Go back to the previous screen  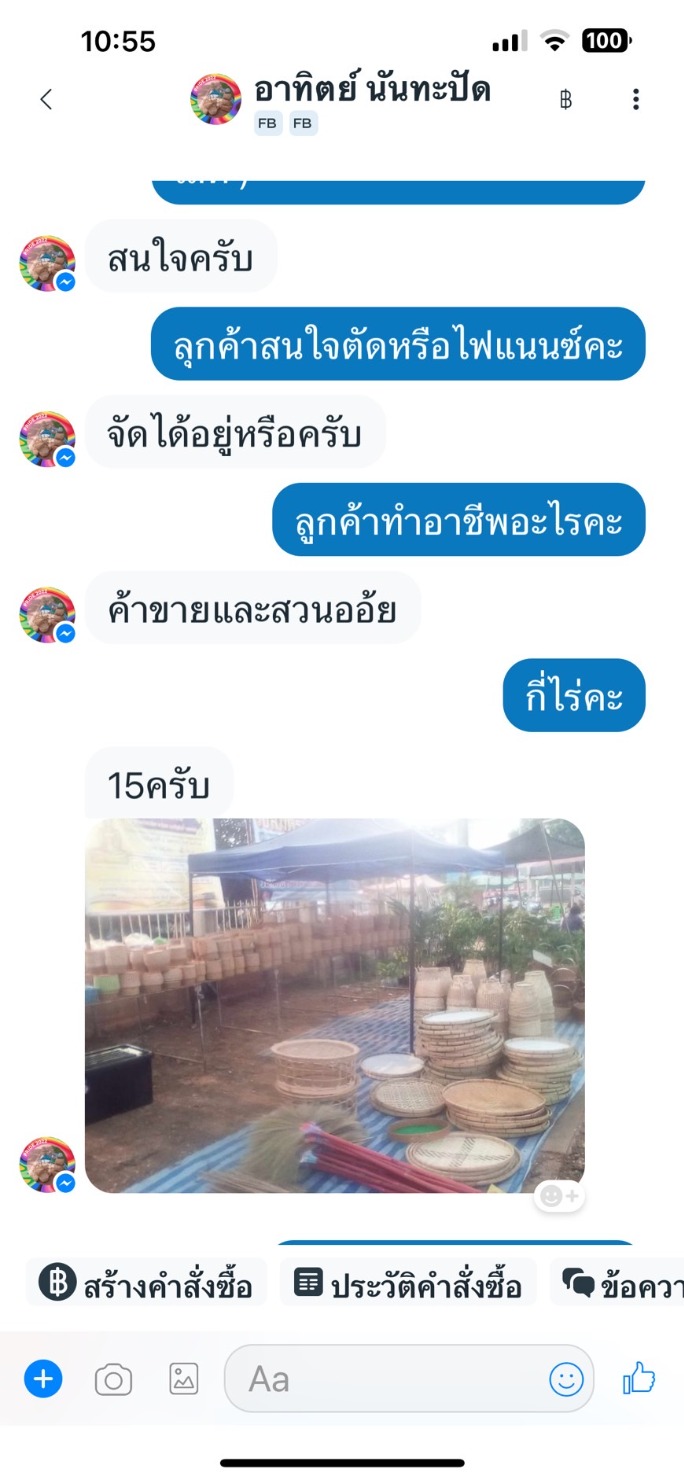[45, 99]
